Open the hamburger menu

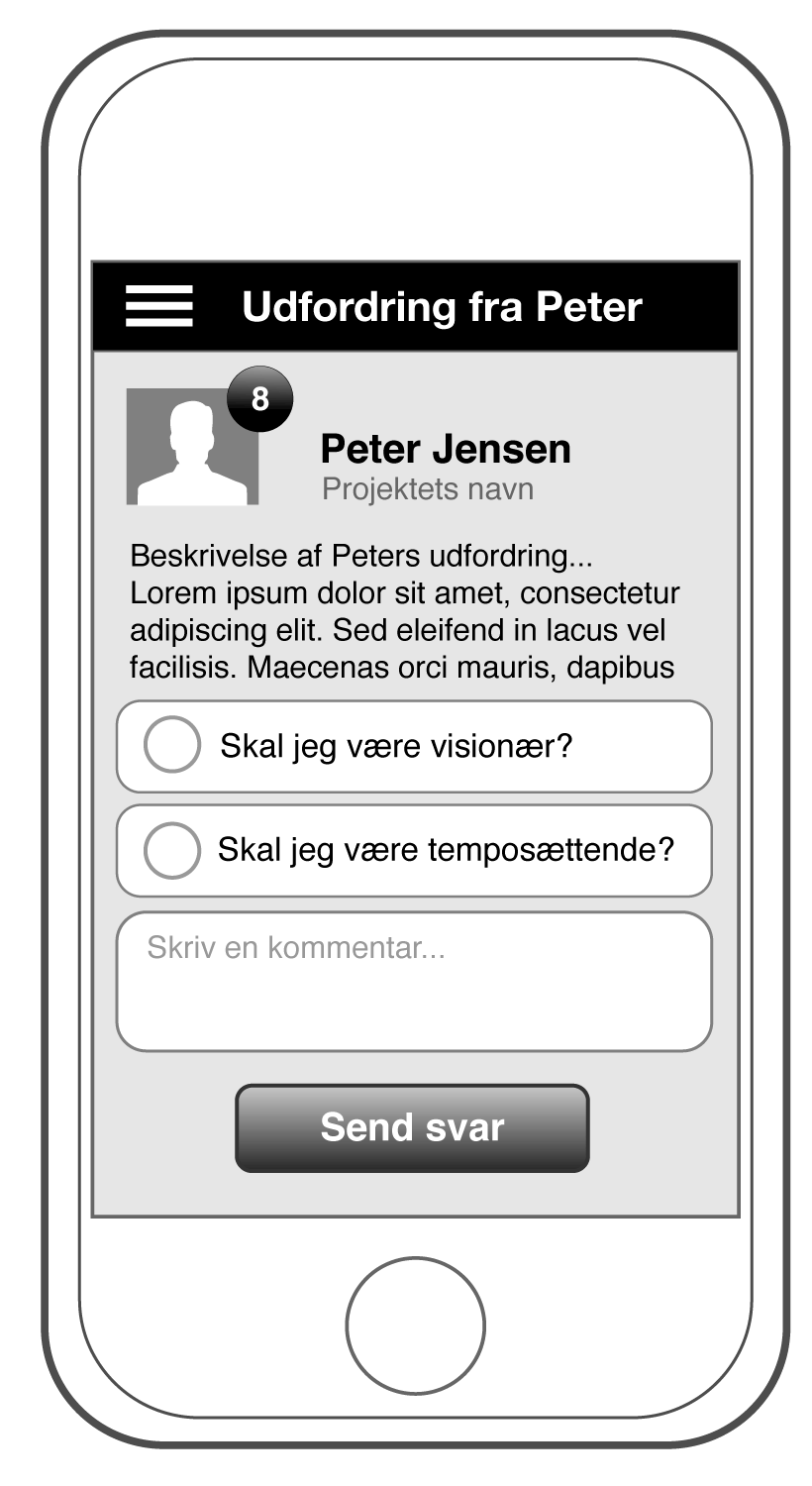coord(158,306)
